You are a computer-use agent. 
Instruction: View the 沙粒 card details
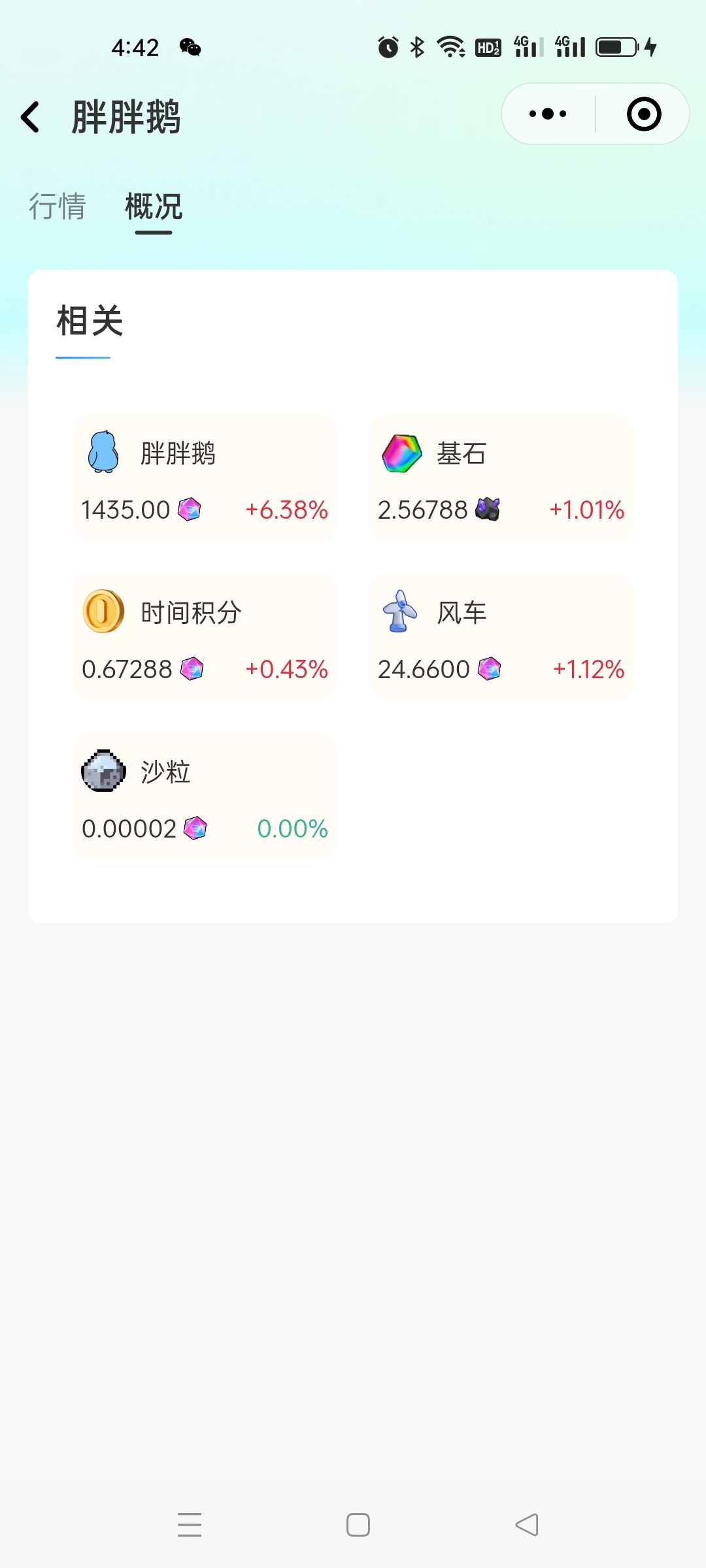coord(205,796)
